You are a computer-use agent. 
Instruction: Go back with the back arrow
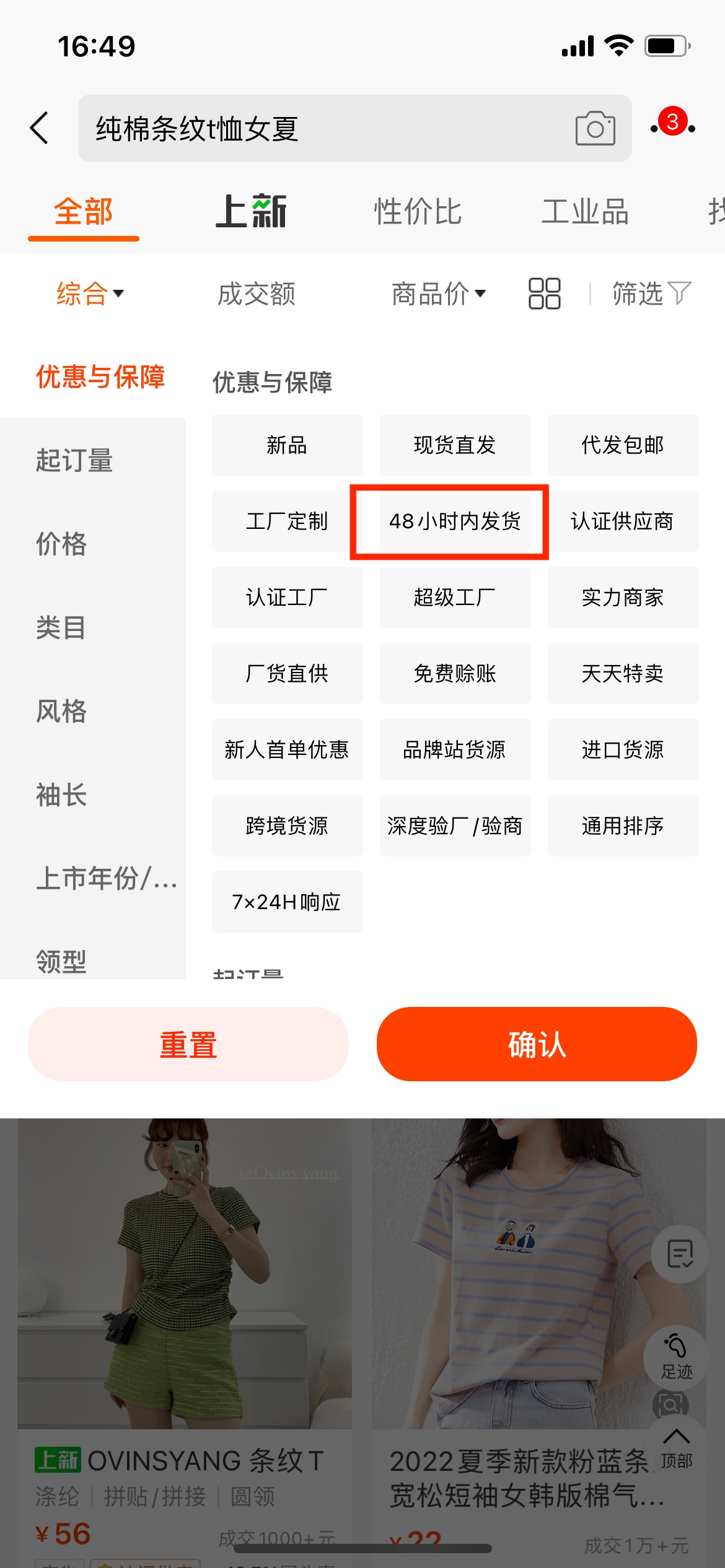tap(39, 128)
